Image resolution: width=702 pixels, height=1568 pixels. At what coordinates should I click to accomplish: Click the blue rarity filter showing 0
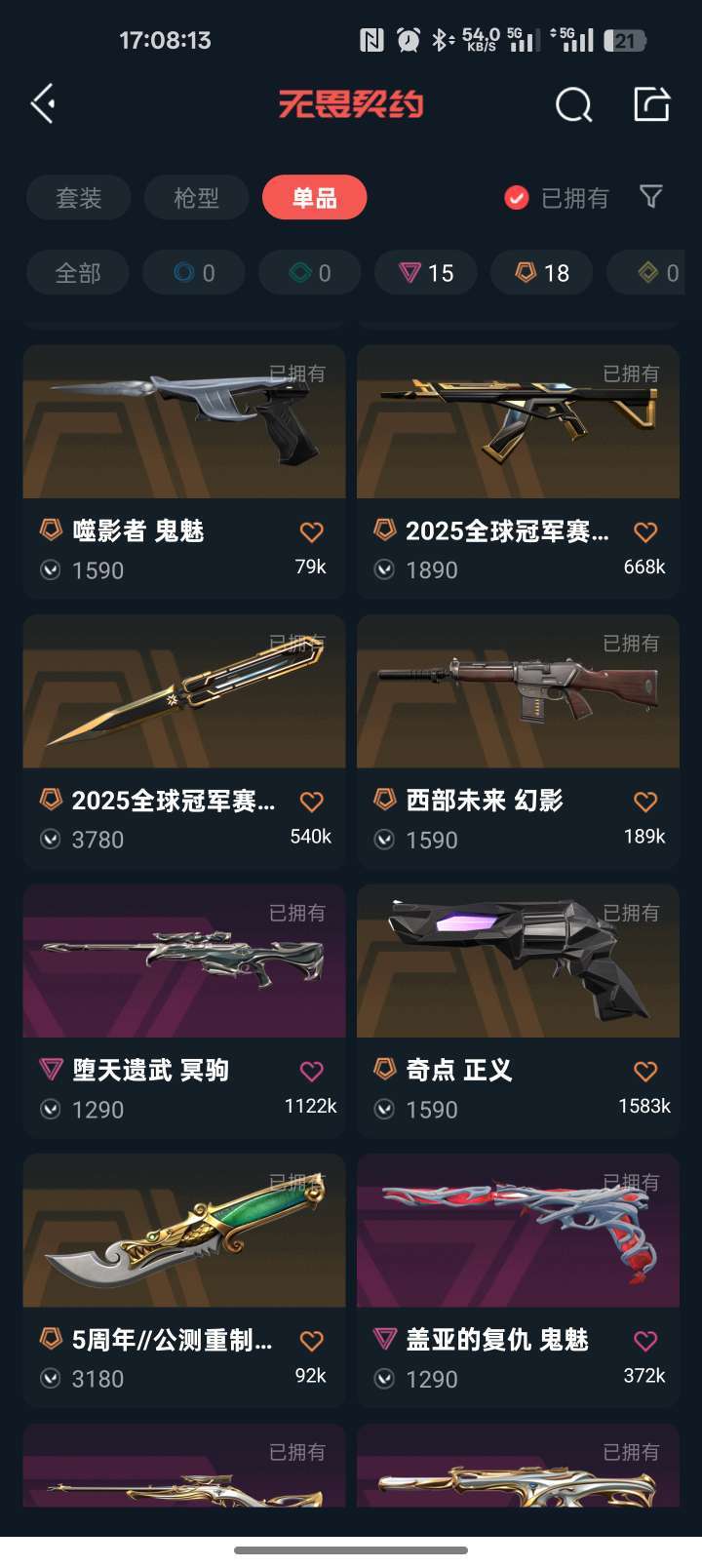tap(193, 273)
